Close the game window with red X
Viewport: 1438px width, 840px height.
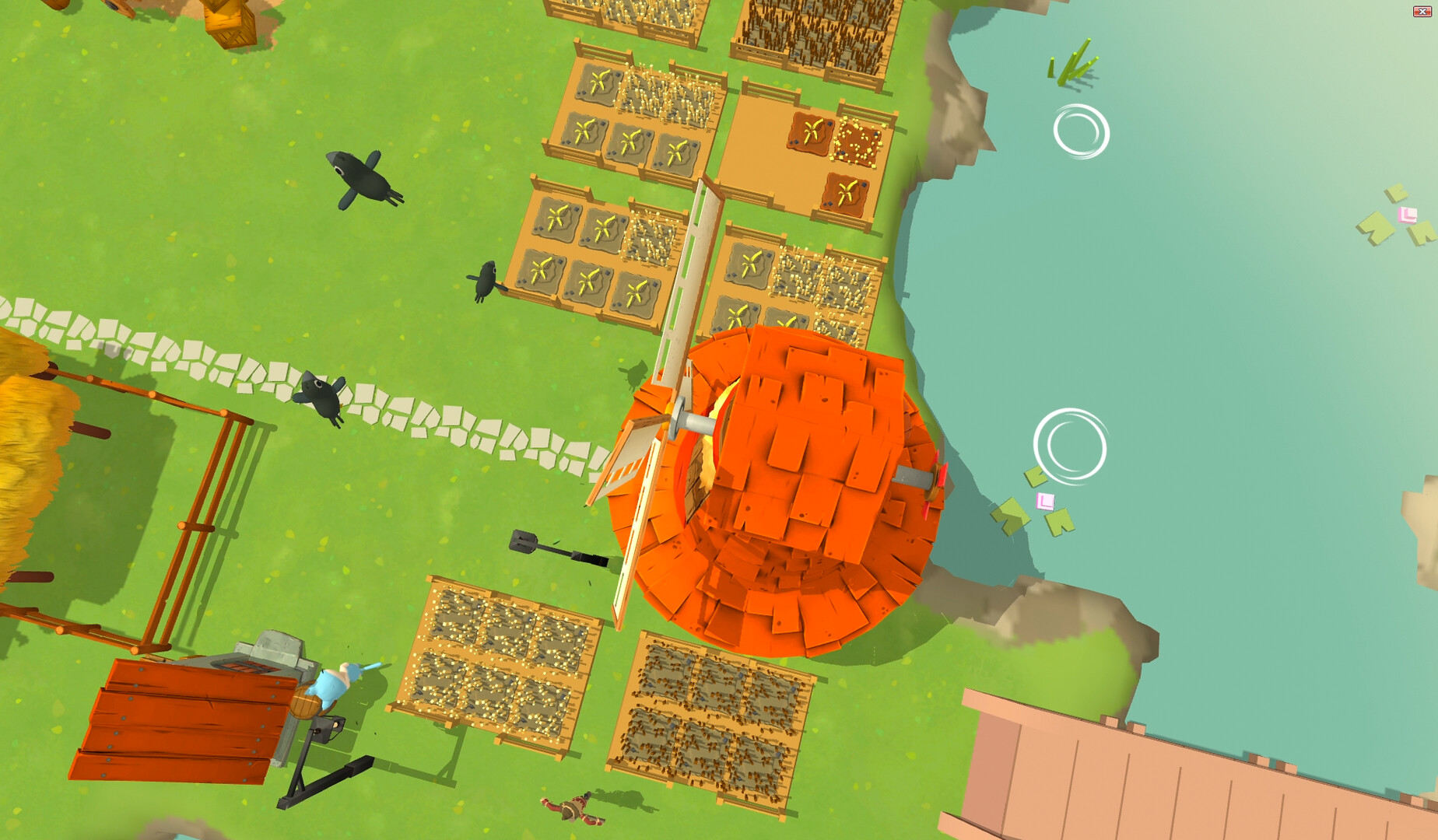point(1422,11)
